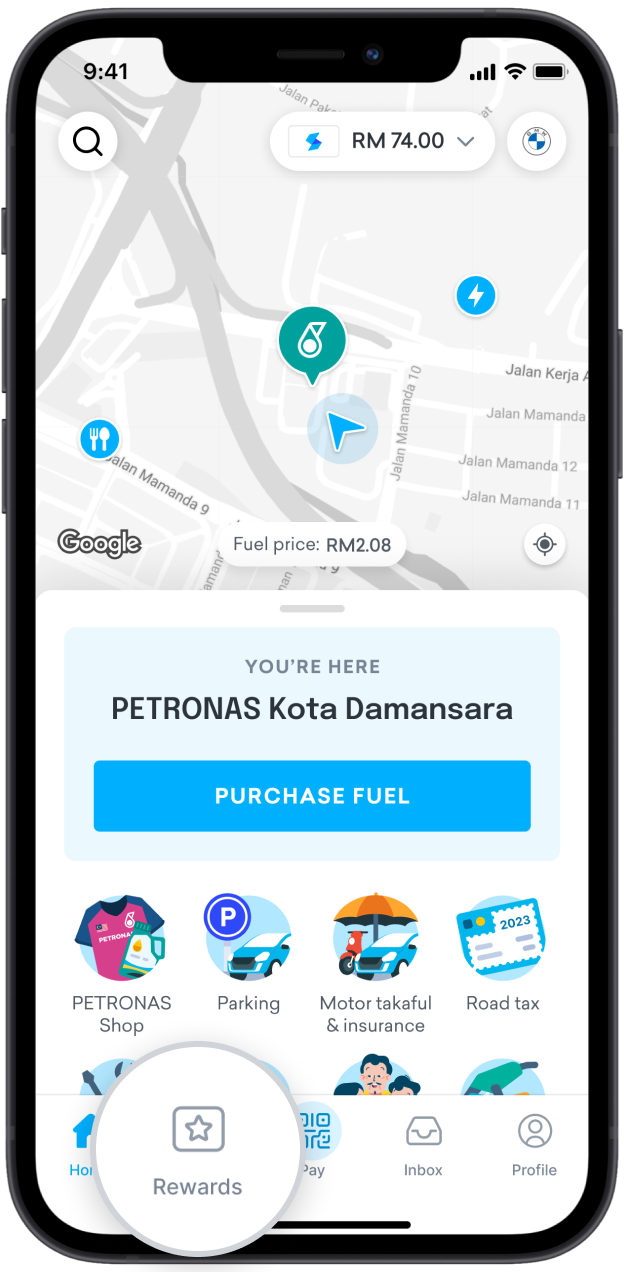Viewport: 624px width, 1272px height.
Task: Tap the PURCHASE FUEL button
Action: [312, 796]
